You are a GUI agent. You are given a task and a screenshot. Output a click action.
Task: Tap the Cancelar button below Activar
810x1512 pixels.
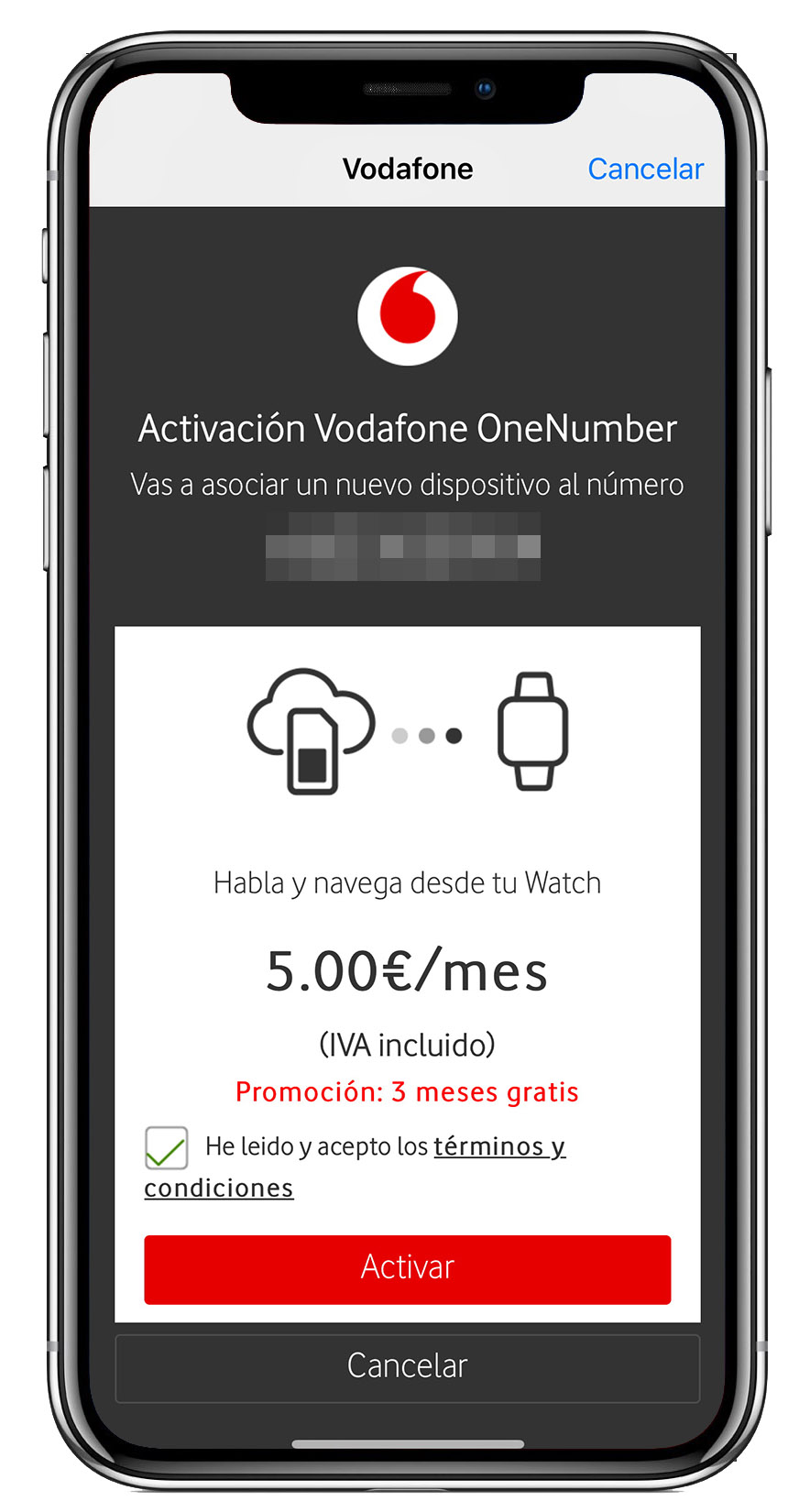(408, 1367)
